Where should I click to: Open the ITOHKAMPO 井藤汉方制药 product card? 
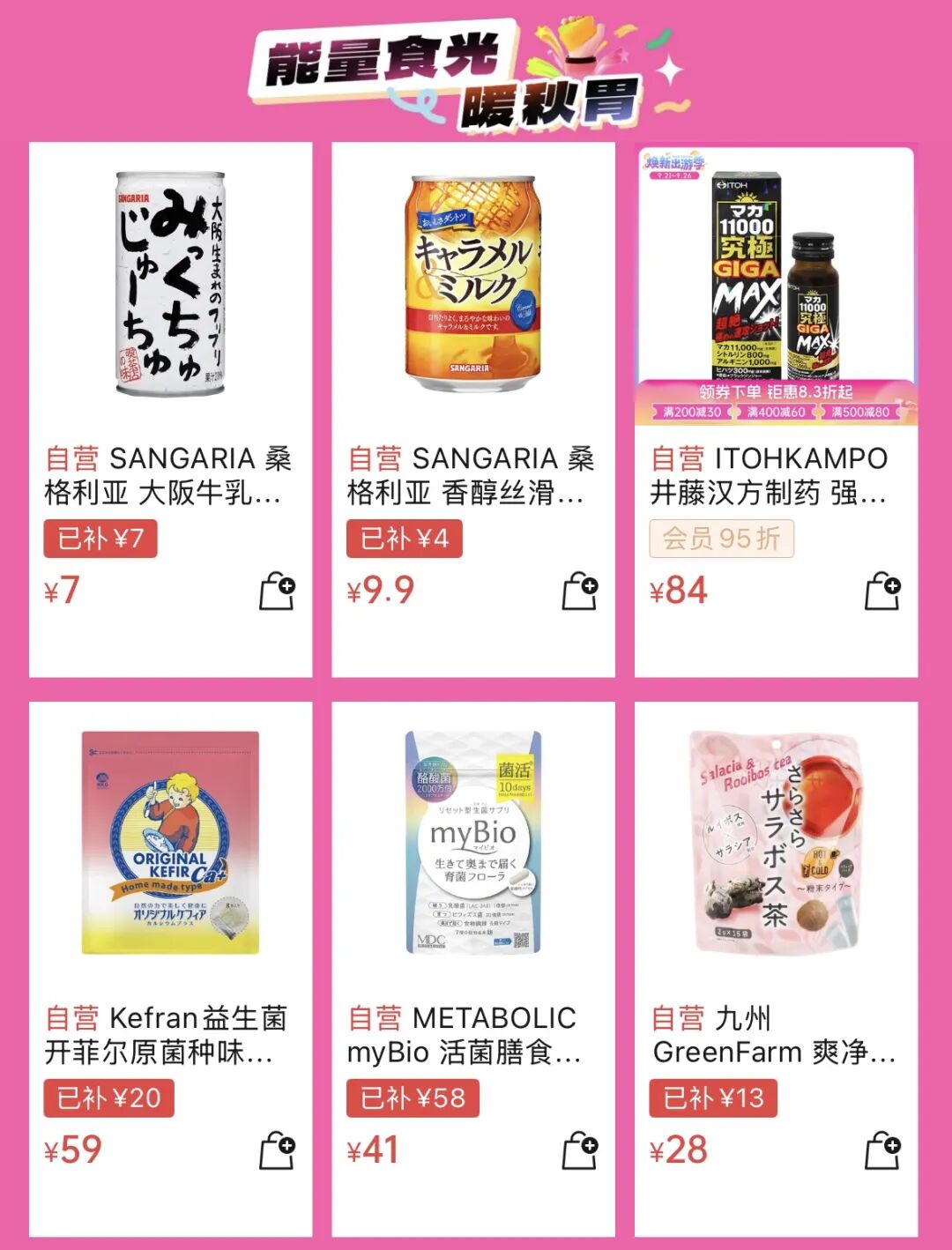776,284
